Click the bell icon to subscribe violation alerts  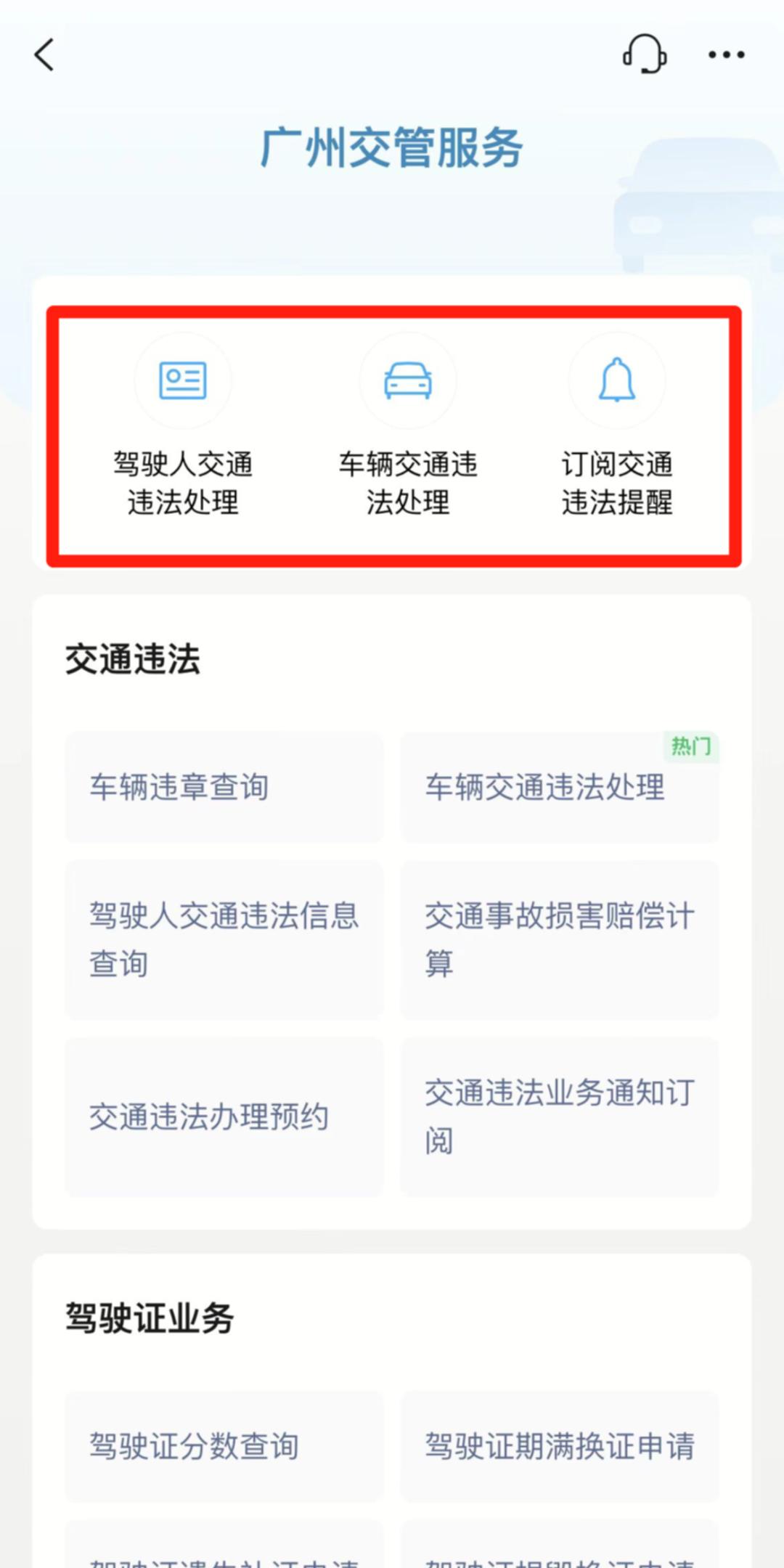[x=616, y=381]
